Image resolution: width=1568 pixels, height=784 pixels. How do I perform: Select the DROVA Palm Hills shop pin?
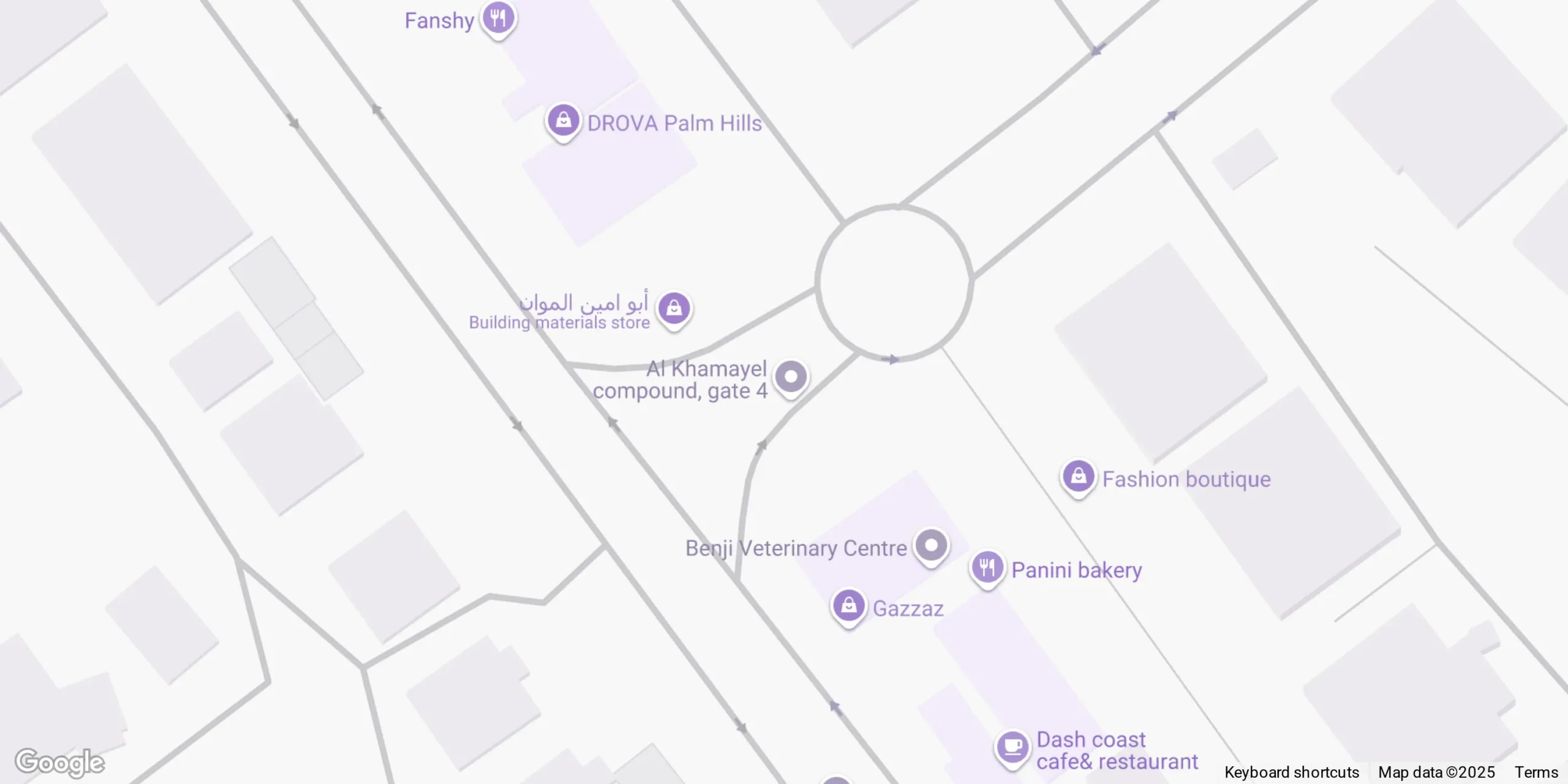(x=563, y=121)
